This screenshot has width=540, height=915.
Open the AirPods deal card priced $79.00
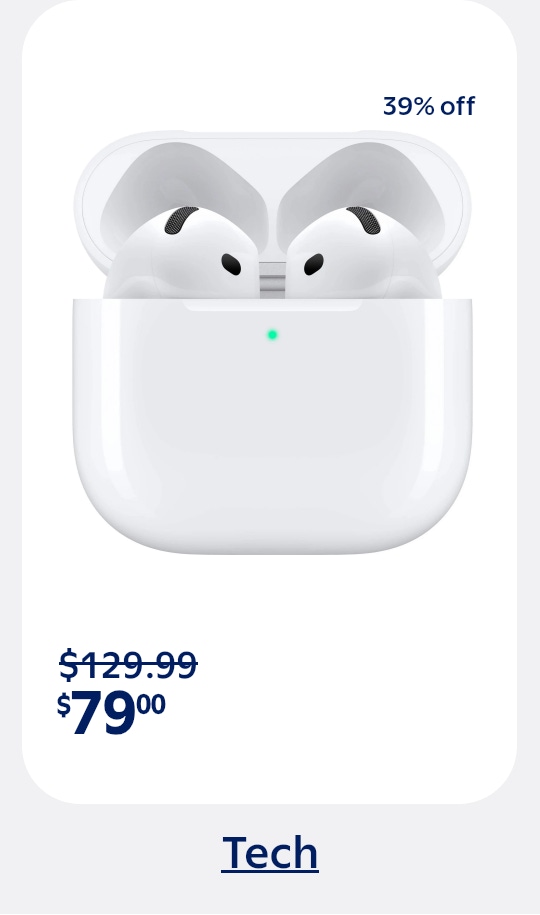[x=269, y=401]
